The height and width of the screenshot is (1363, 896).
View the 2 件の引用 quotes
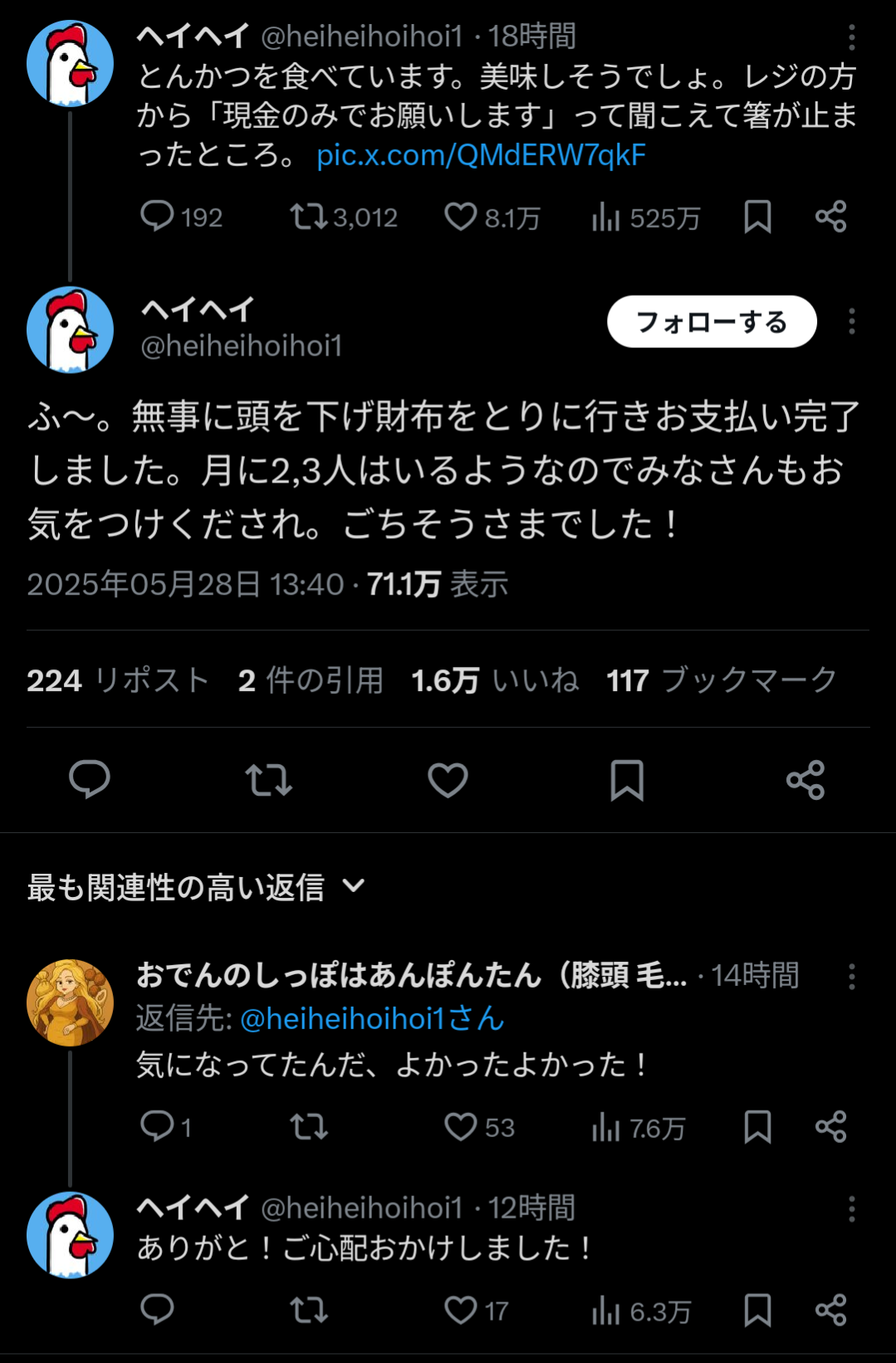311,680
